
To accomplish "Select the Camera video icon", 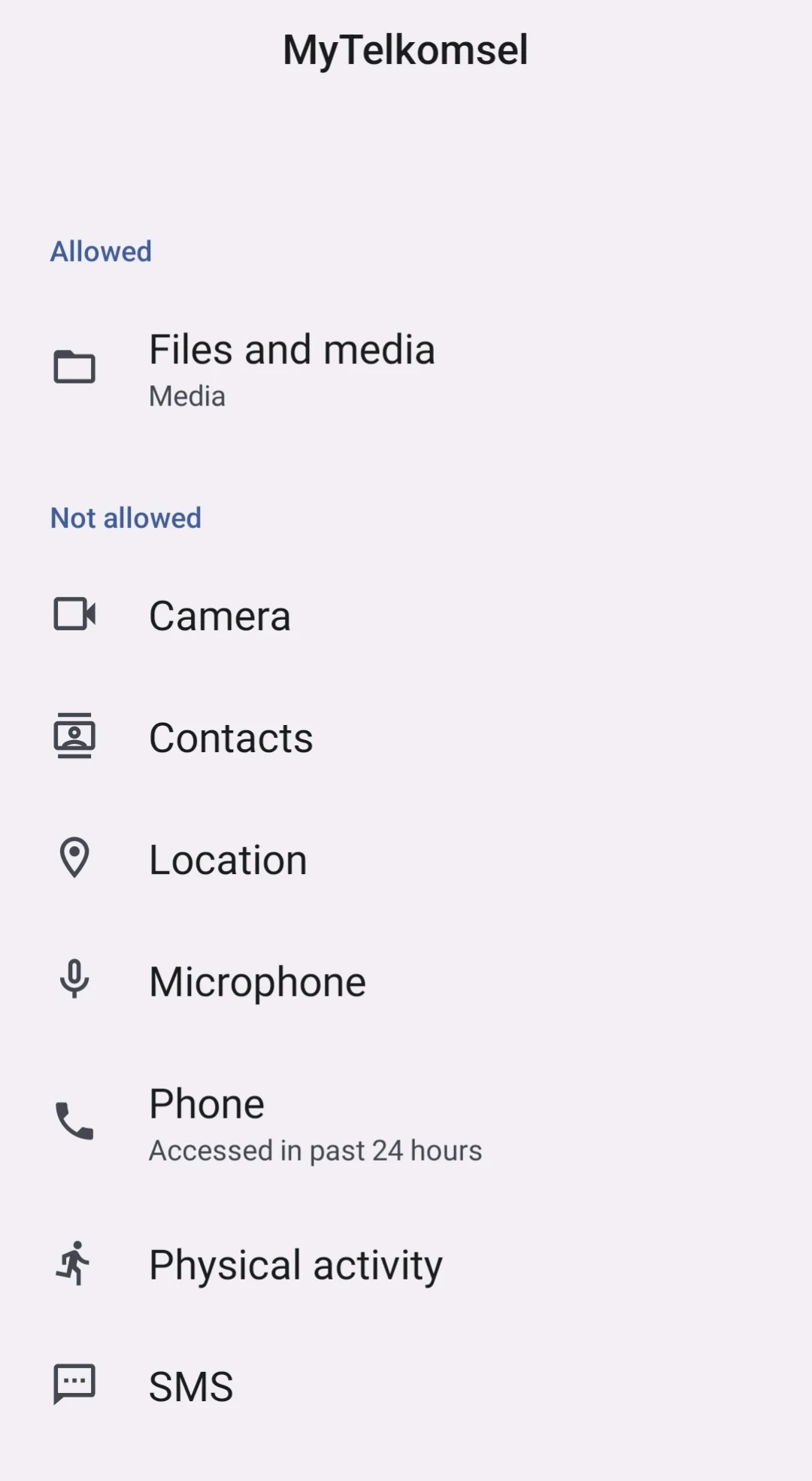I will tap(74, 615).
